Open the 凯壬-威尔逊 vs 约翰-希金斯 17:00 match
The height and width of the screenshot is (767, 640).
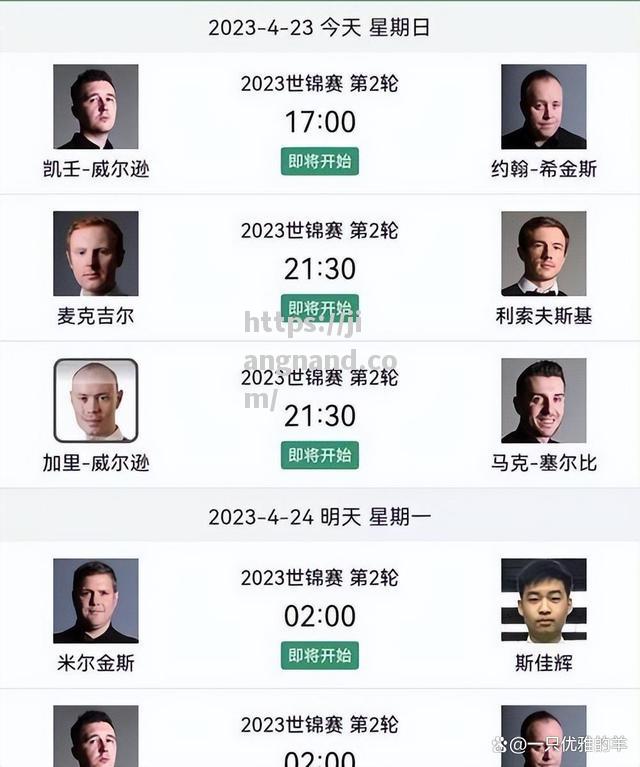tap(320, 121)
